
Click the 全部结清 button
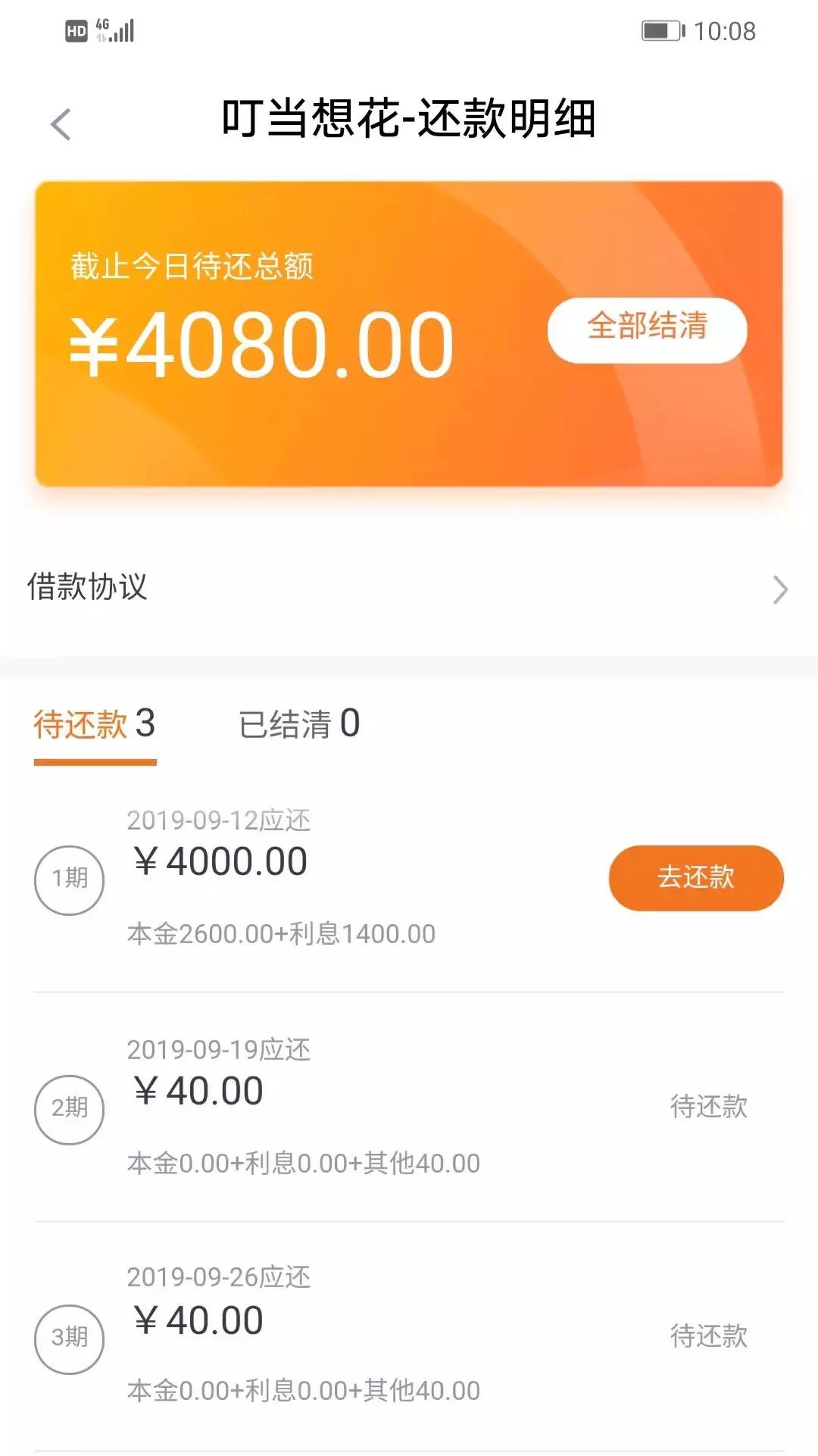[x=648, y=329]
